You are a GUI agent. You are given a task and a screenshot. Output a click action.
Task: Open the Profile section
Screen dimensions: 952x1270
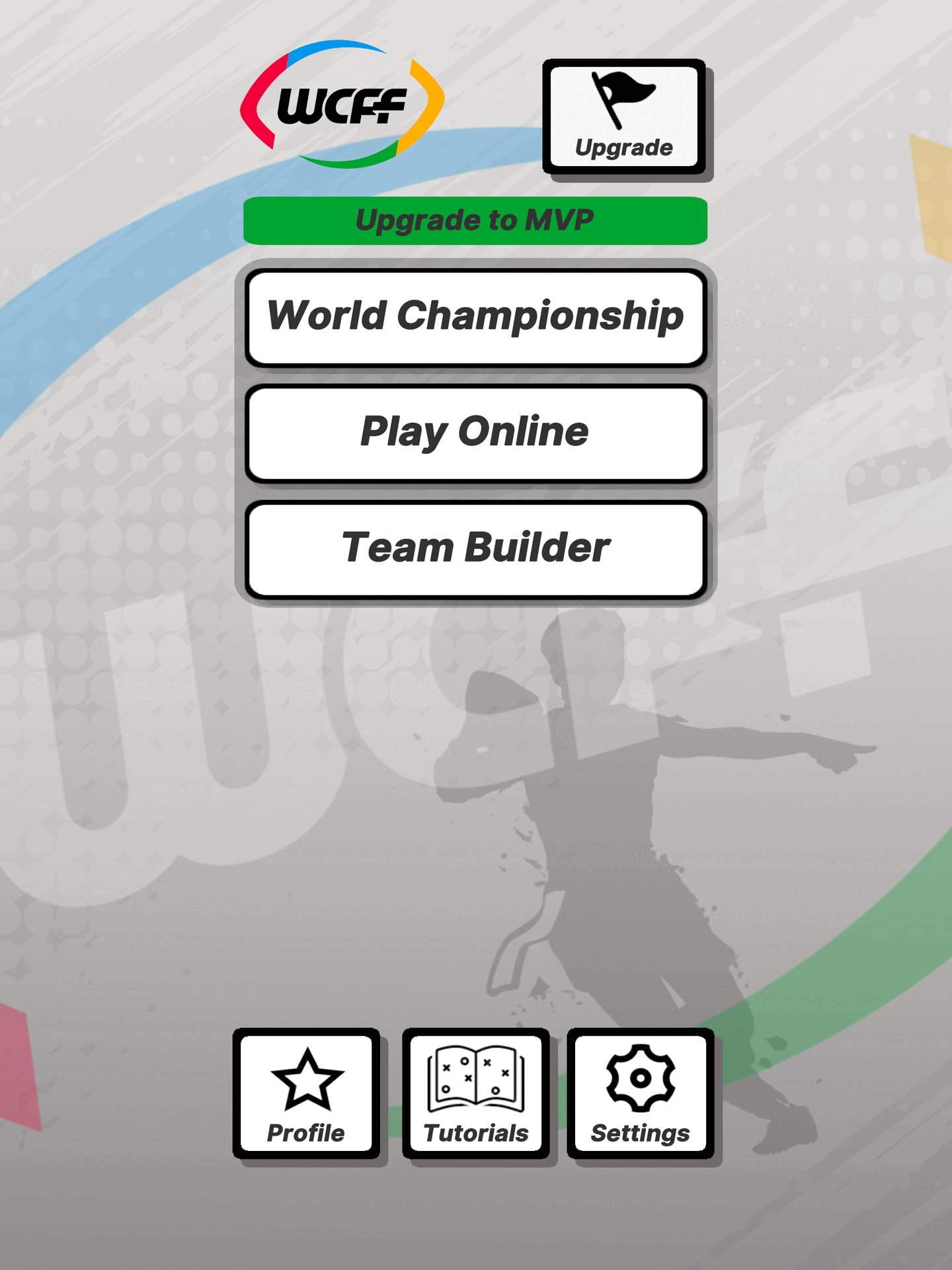(306, 1093)
